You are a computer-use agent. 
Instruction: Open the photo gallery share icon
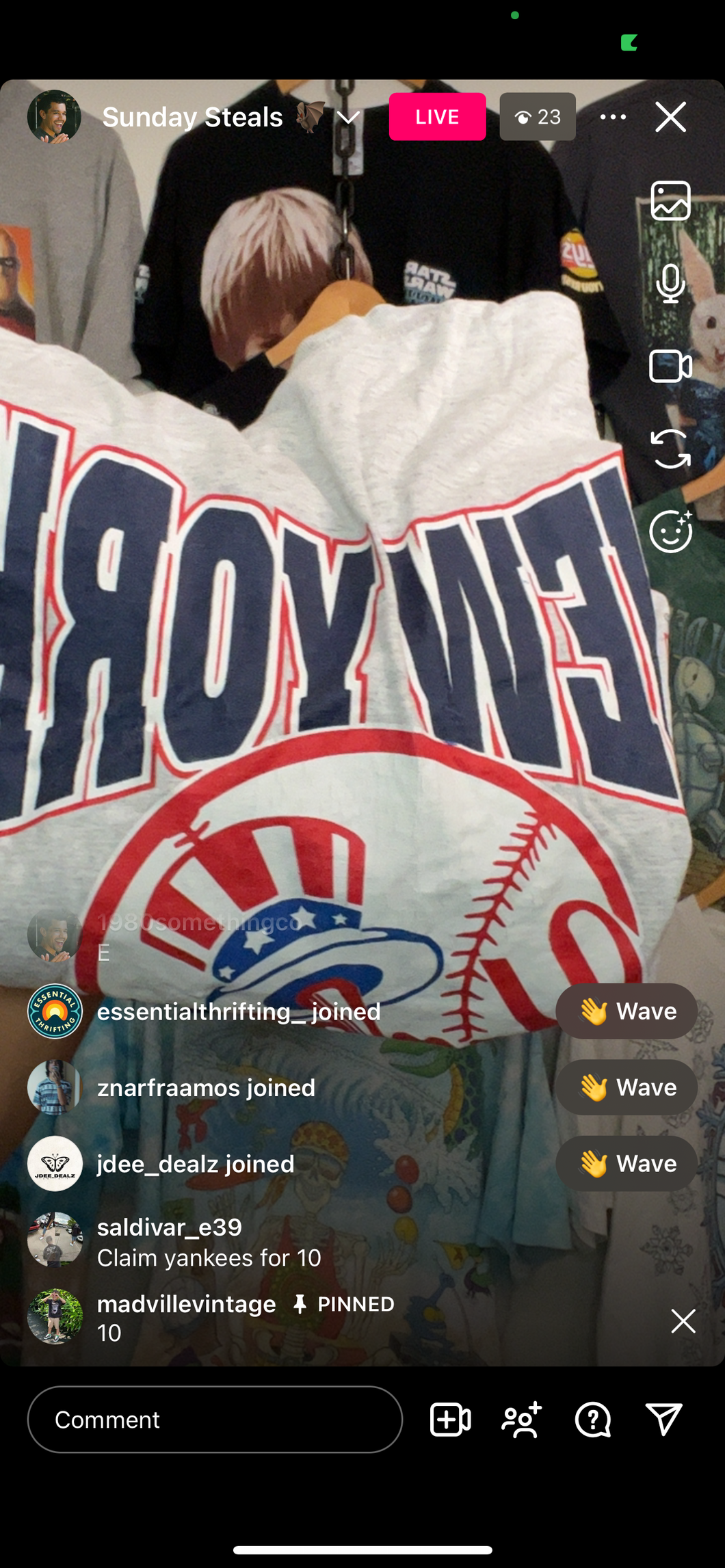pyautogui.click(x=670, y=200)
